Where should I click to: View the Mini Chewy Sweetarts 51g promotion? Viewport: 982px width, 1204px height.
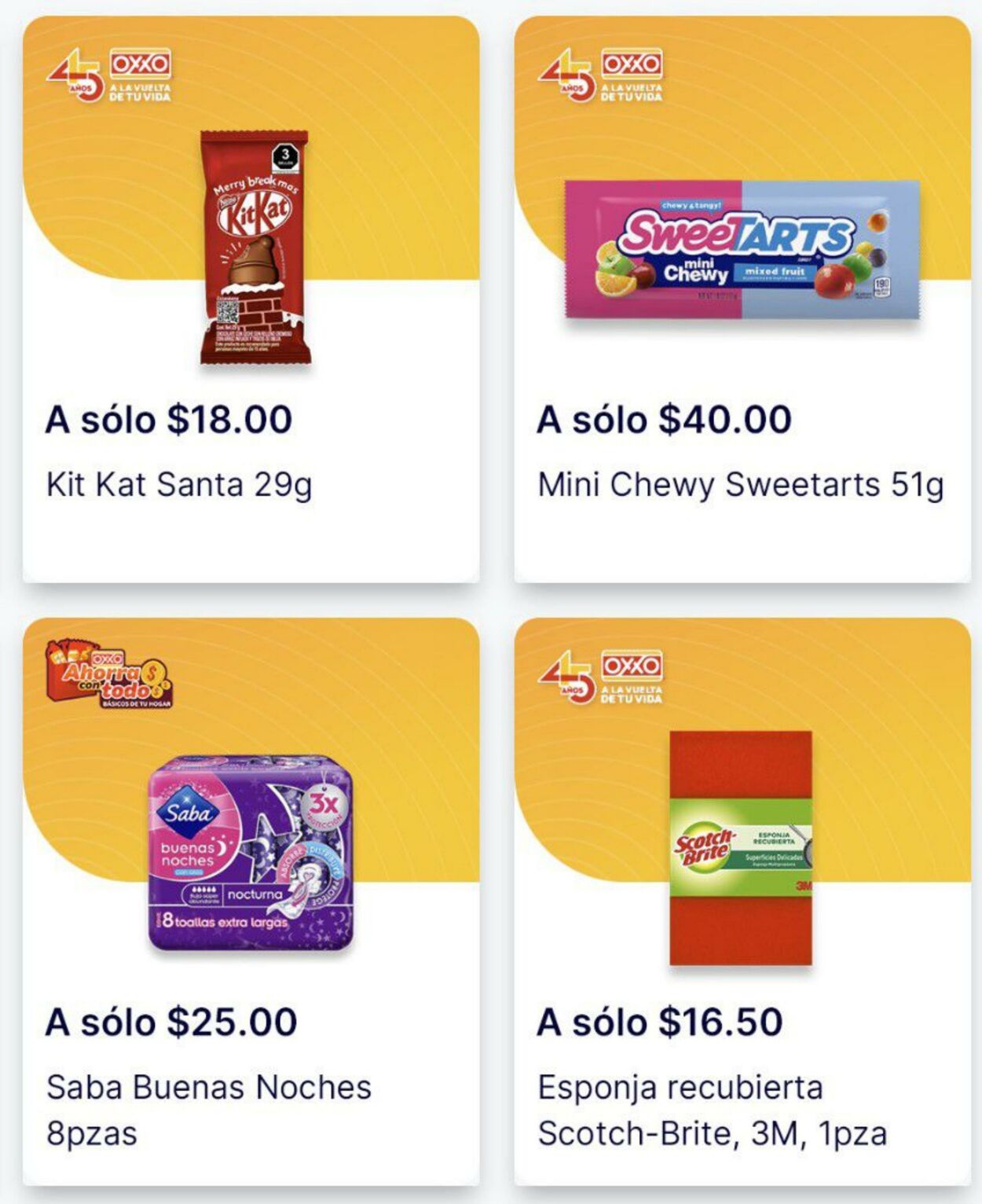[742, 299]
